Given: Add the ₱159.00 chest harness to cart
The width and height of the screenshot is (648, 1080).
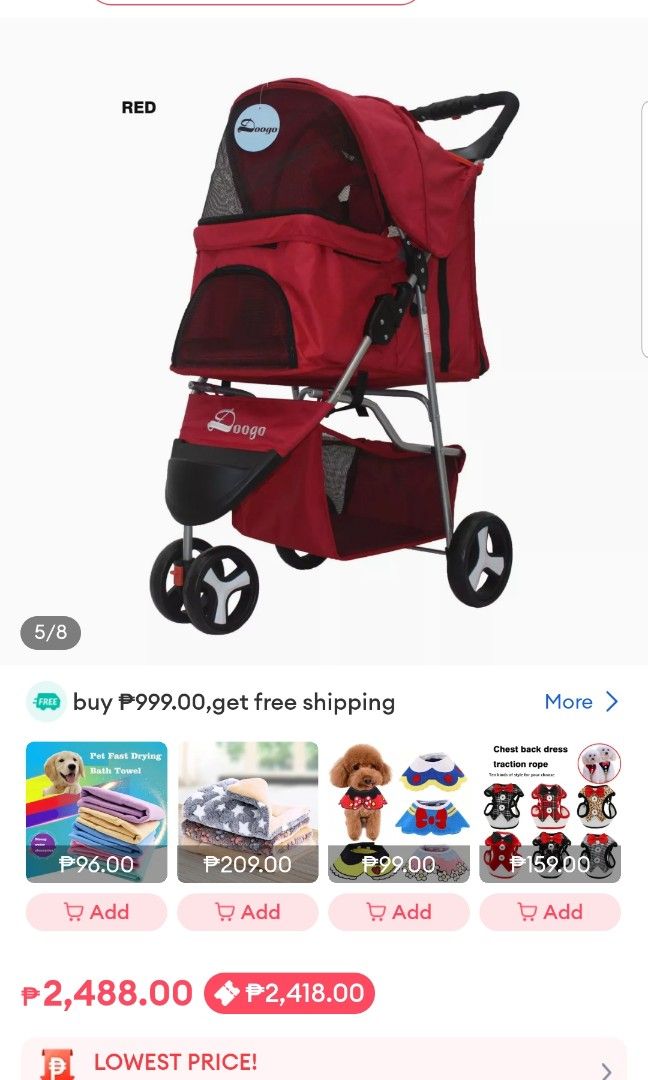Looking at the screenshot, I should (x=550, y=912).
